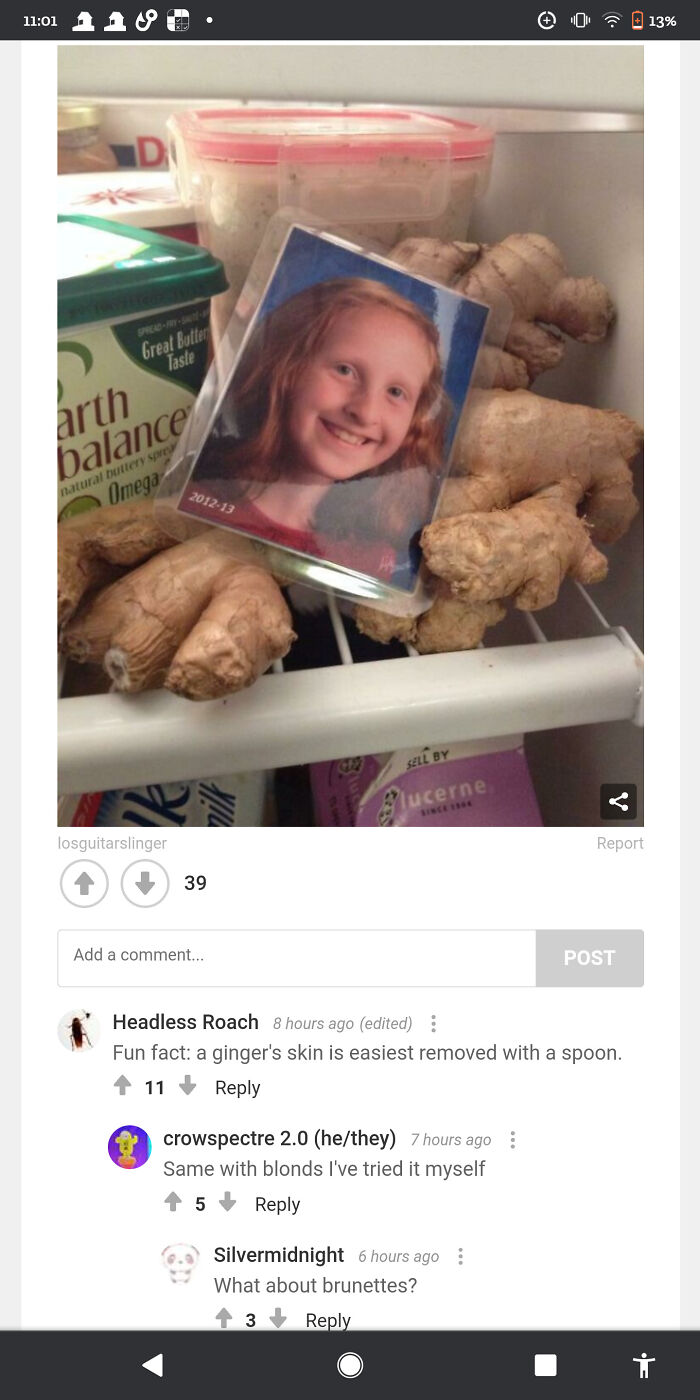
Task: Reply to Silvermidnight's comment
Action: 328,1320
